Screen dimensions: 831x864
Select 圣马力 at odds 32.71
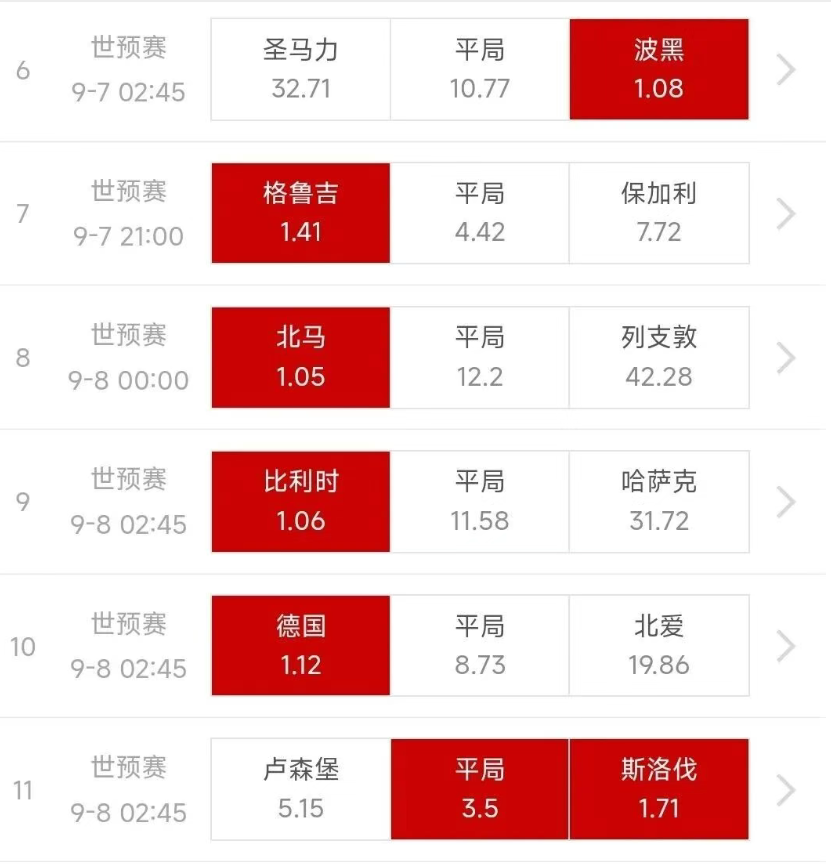click(301, 70)
